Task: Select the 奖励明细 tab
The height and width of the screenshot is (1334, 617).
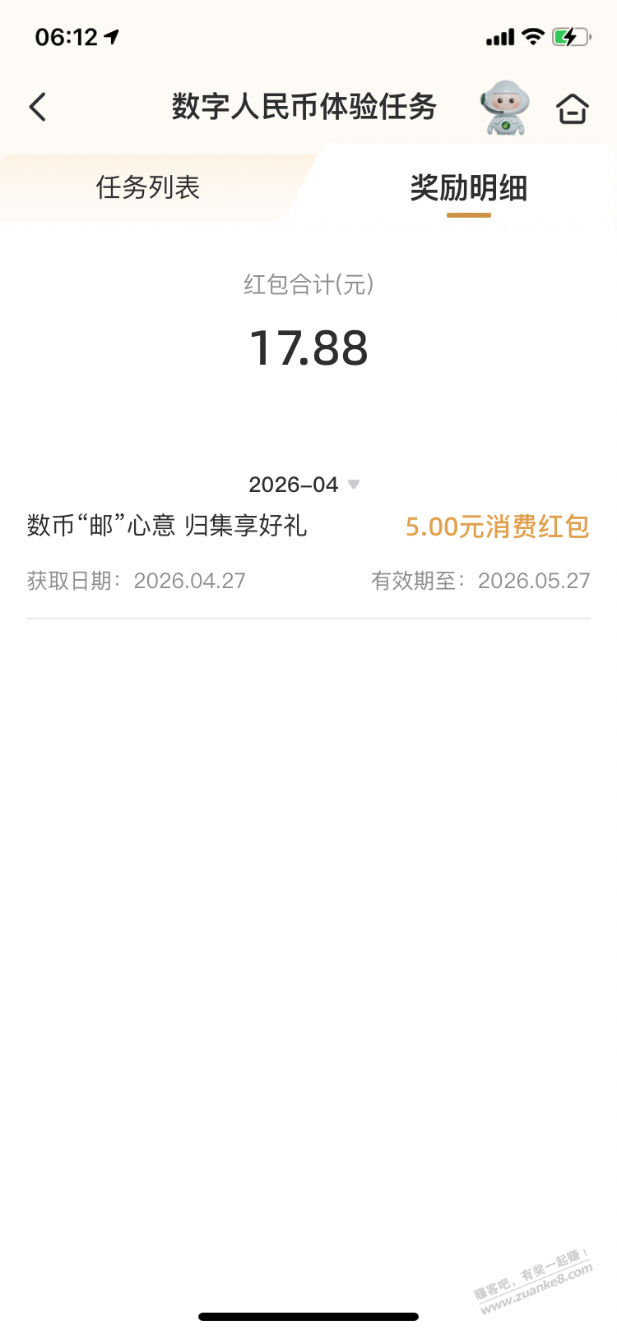Action: coord(468,187)
